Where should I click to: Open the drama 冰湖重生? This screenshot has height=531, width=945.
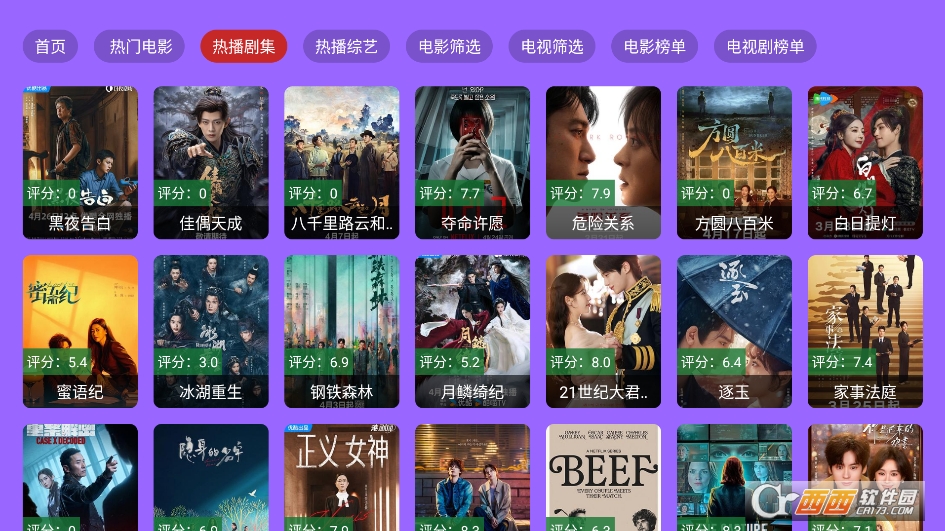tap(211, 331)
